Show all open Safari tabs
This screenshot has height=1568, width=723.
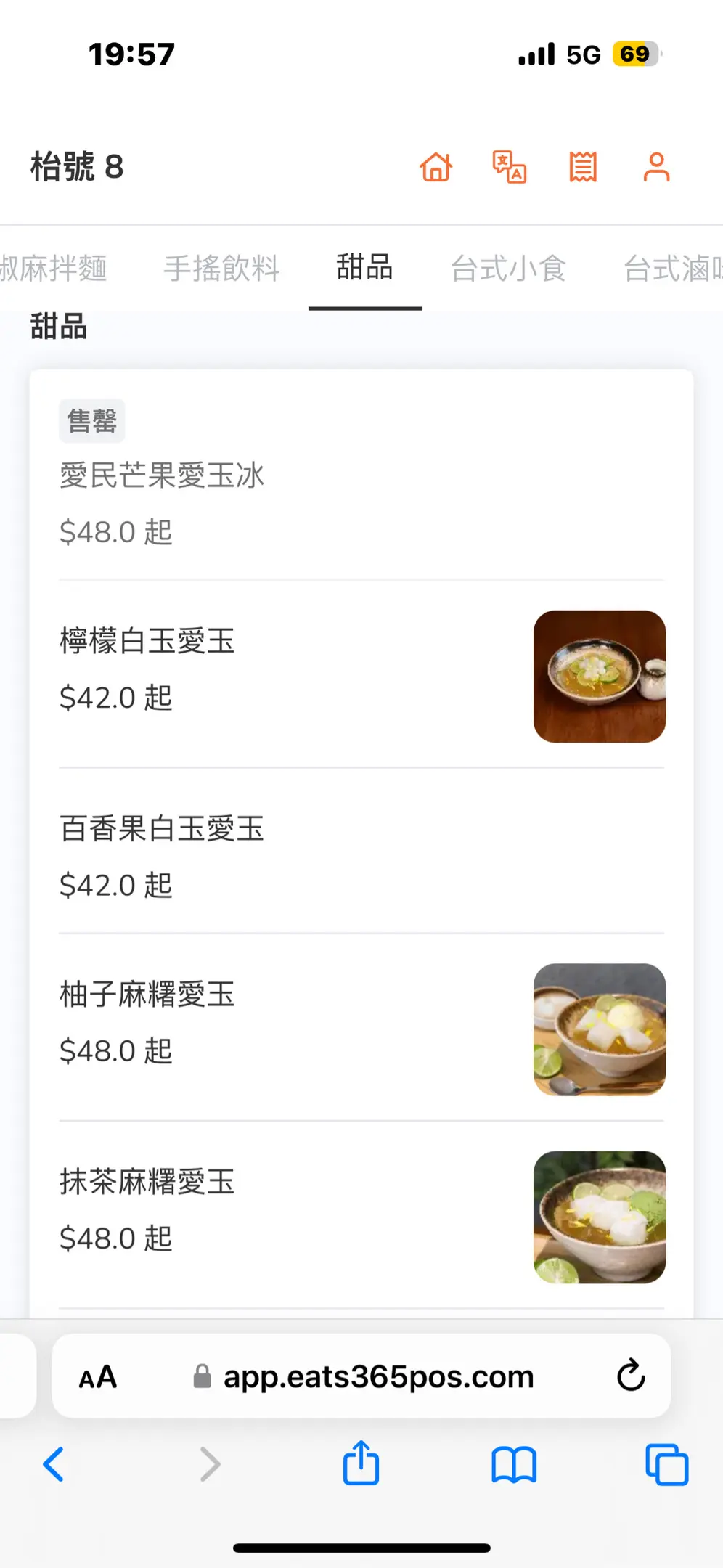666,1463
